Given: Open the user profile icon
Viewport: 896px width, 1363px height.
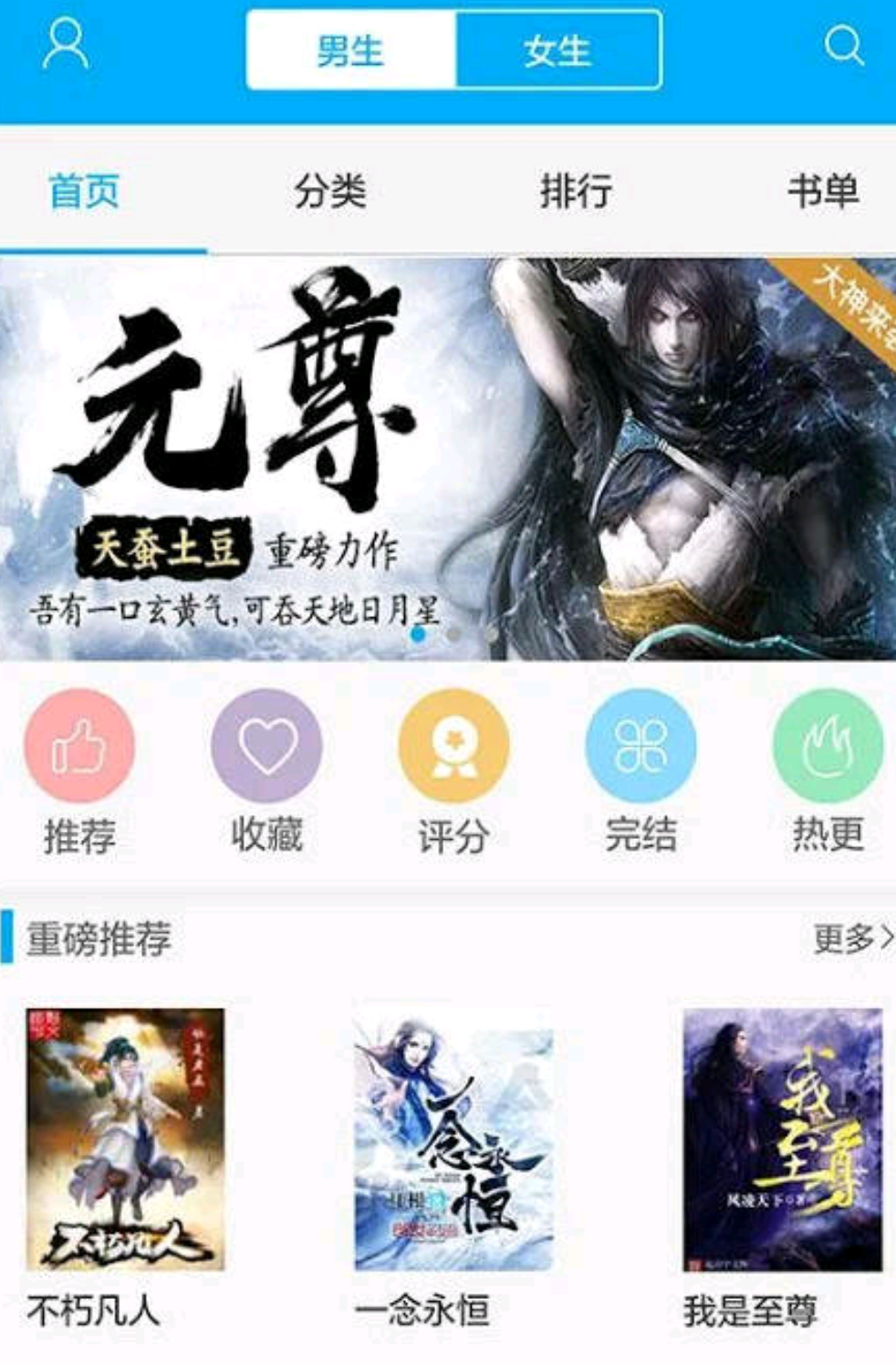Looking at the screenshot, I should [x=65, y=46].
